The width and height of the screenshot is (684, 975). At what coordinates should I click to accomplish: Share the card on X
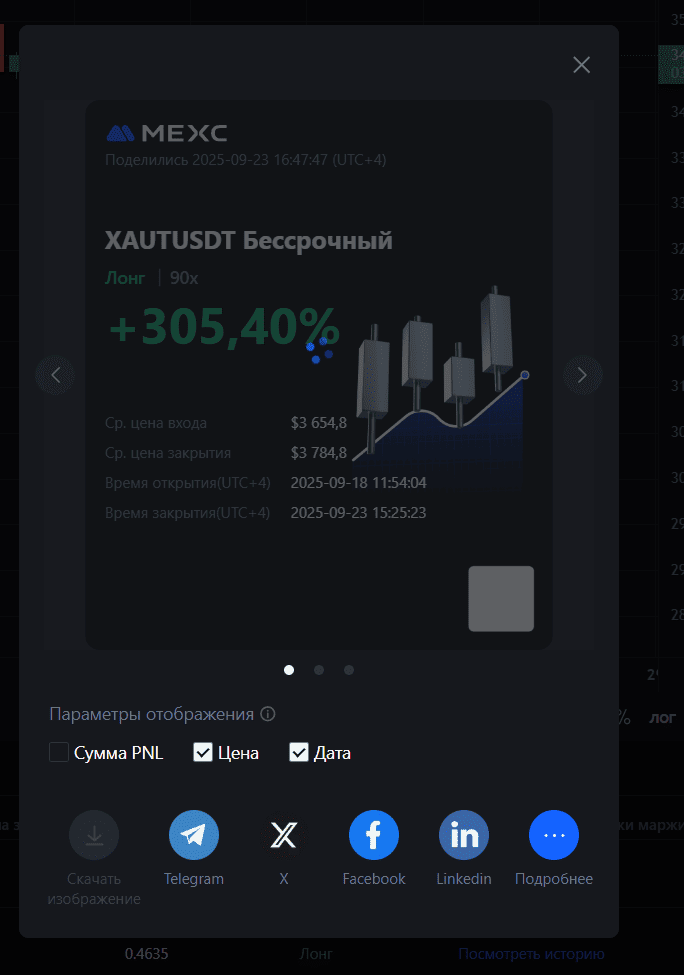(x=284, y=835)
